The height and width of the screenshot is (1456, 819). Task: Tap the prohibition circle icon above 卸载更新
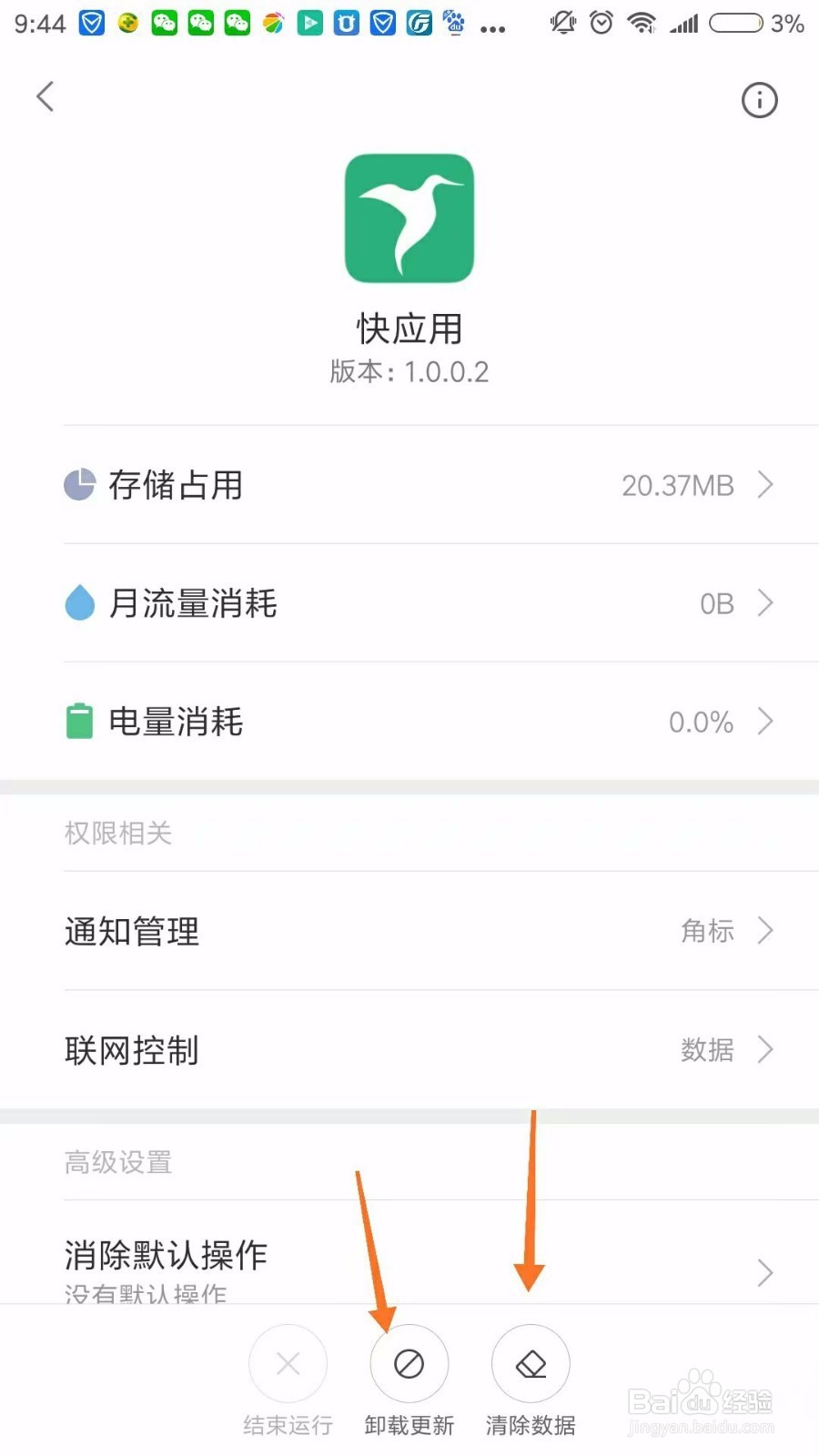point(409,1363)
